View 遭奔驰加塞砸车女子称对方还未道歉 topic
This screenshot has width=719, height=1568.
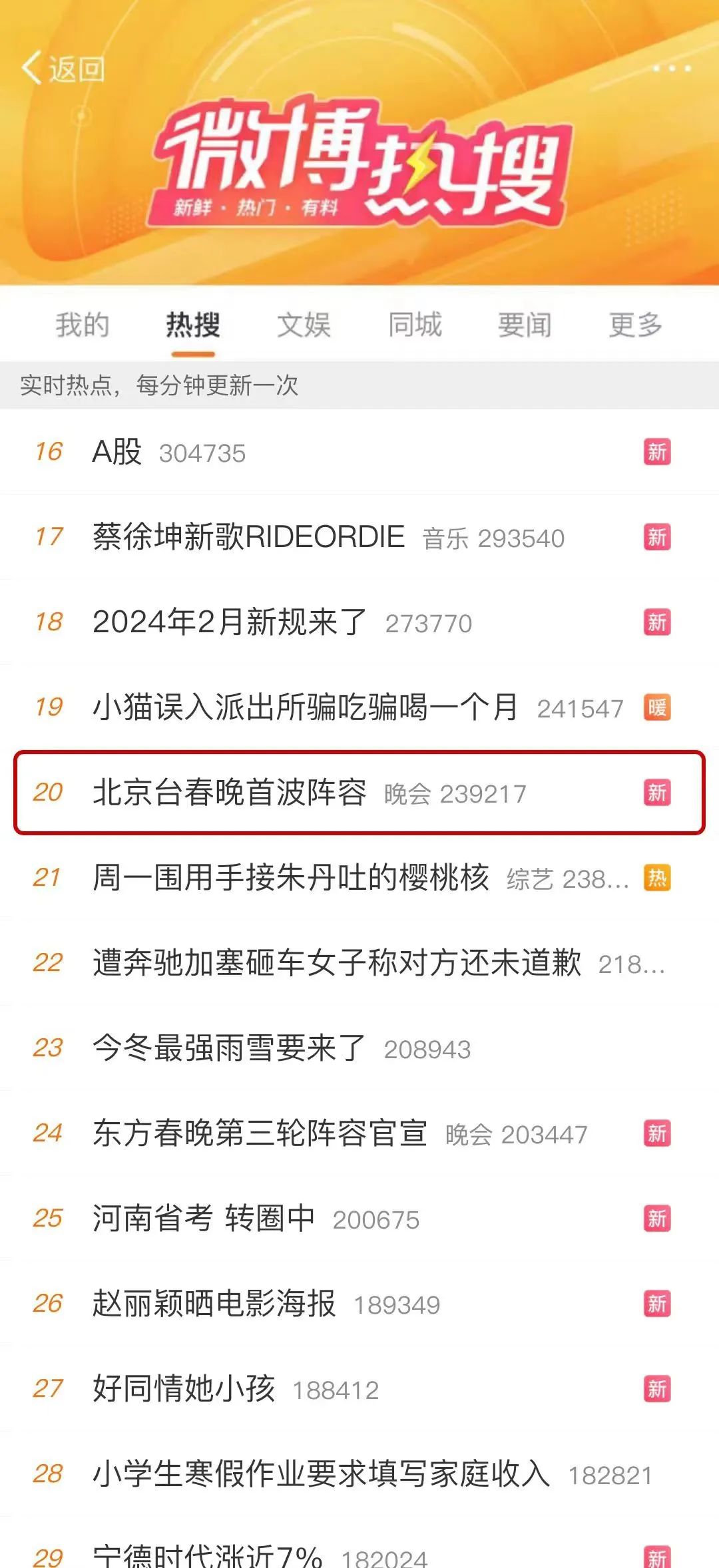click(x=359, y=963)
